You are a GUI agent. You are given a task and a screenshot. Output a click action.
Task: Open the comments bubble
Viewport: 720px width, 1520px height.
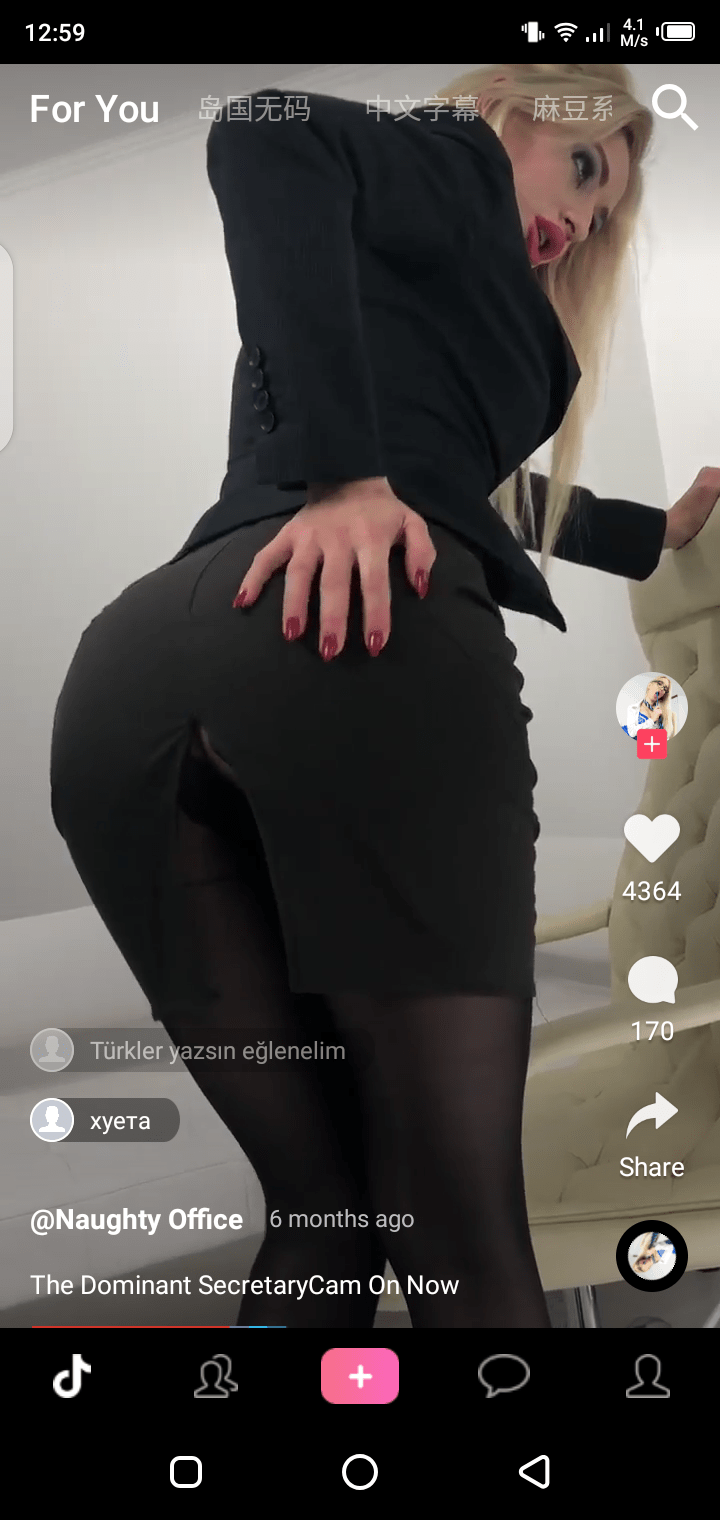tap(652, 982)
